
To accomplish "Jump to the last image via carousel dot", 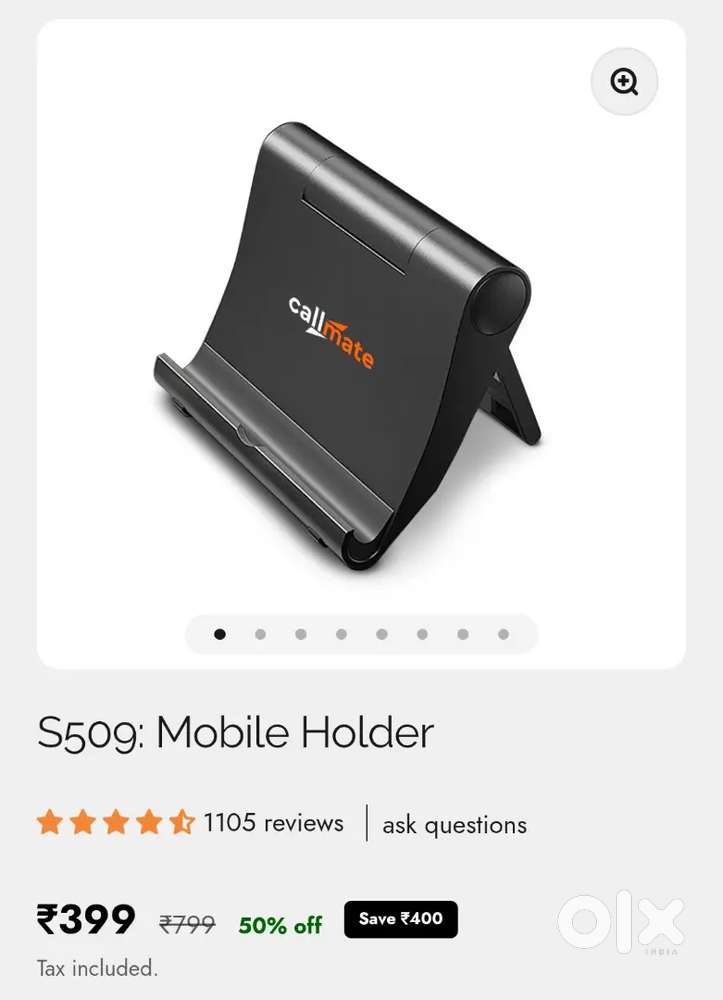I will point(503,634).
